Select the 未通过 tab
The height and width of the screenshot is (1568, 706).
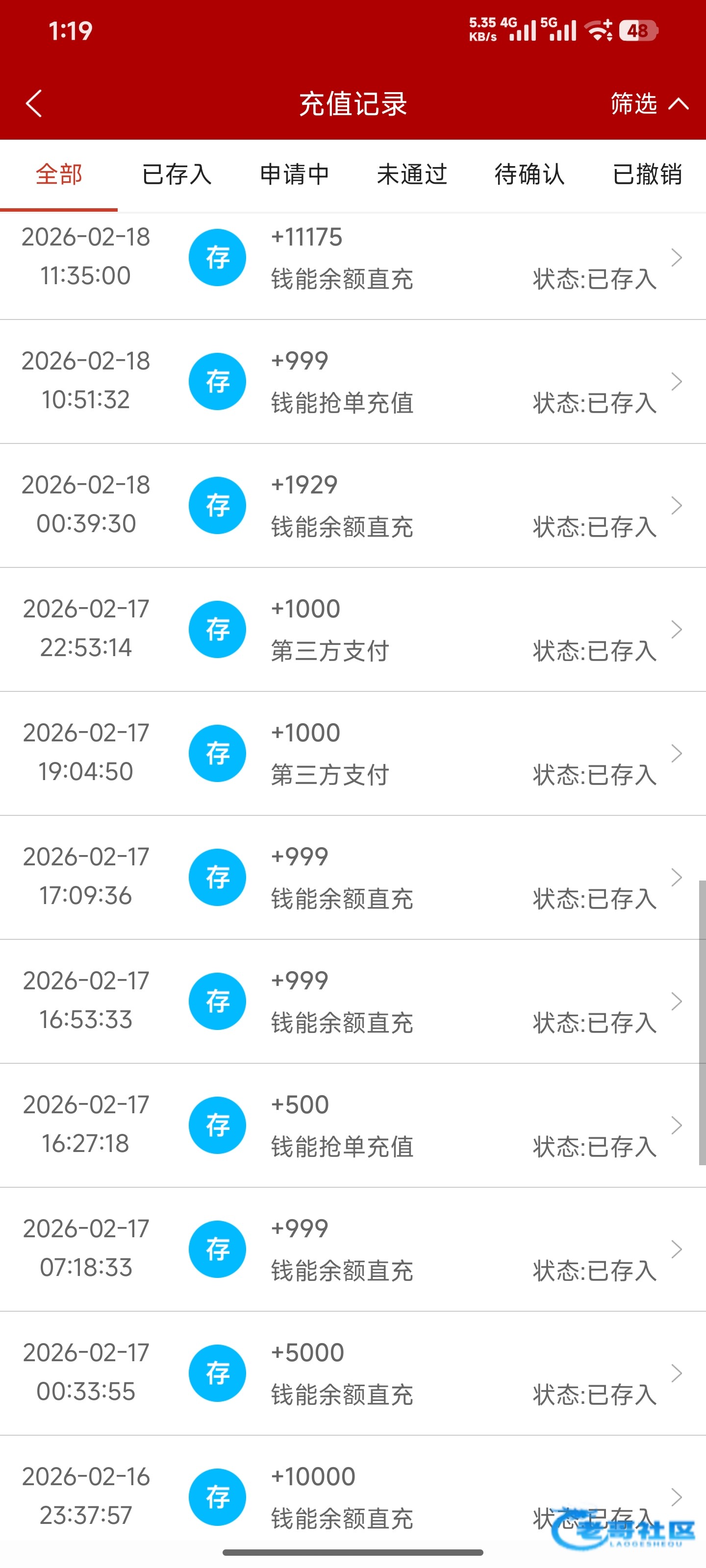coord(412,175)
